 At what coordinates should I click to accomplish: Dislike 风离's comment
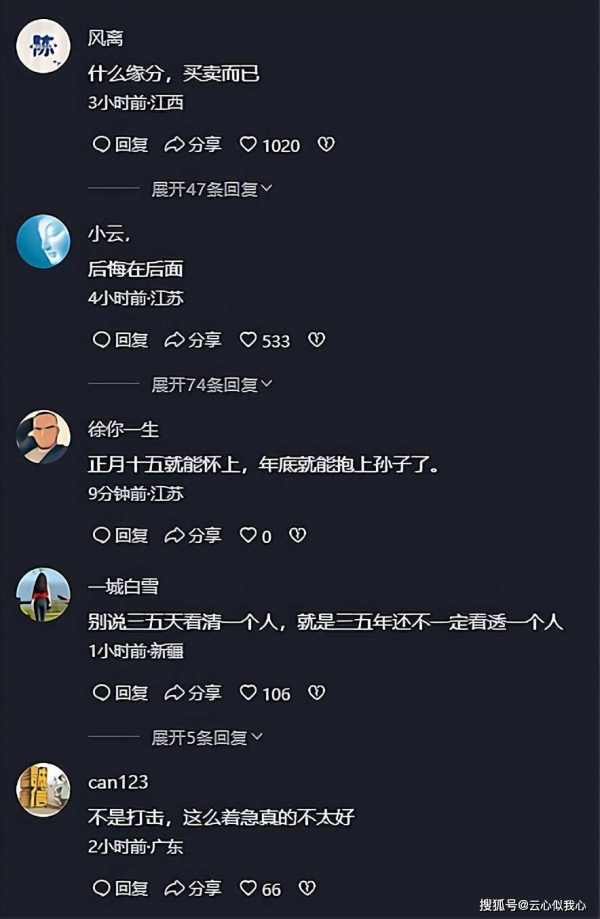click(x=326, y=145)
